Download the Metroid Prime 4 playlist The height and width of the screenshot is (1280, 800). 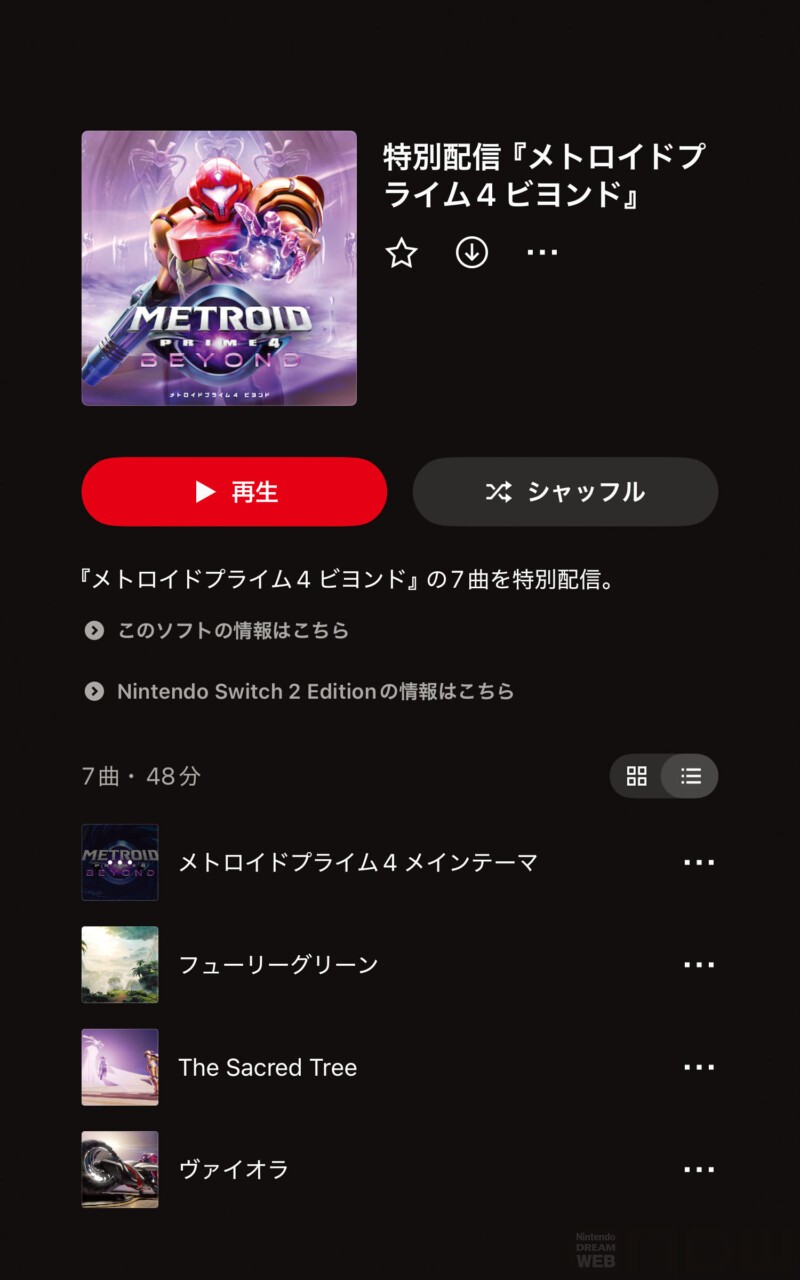click(472, 253)
